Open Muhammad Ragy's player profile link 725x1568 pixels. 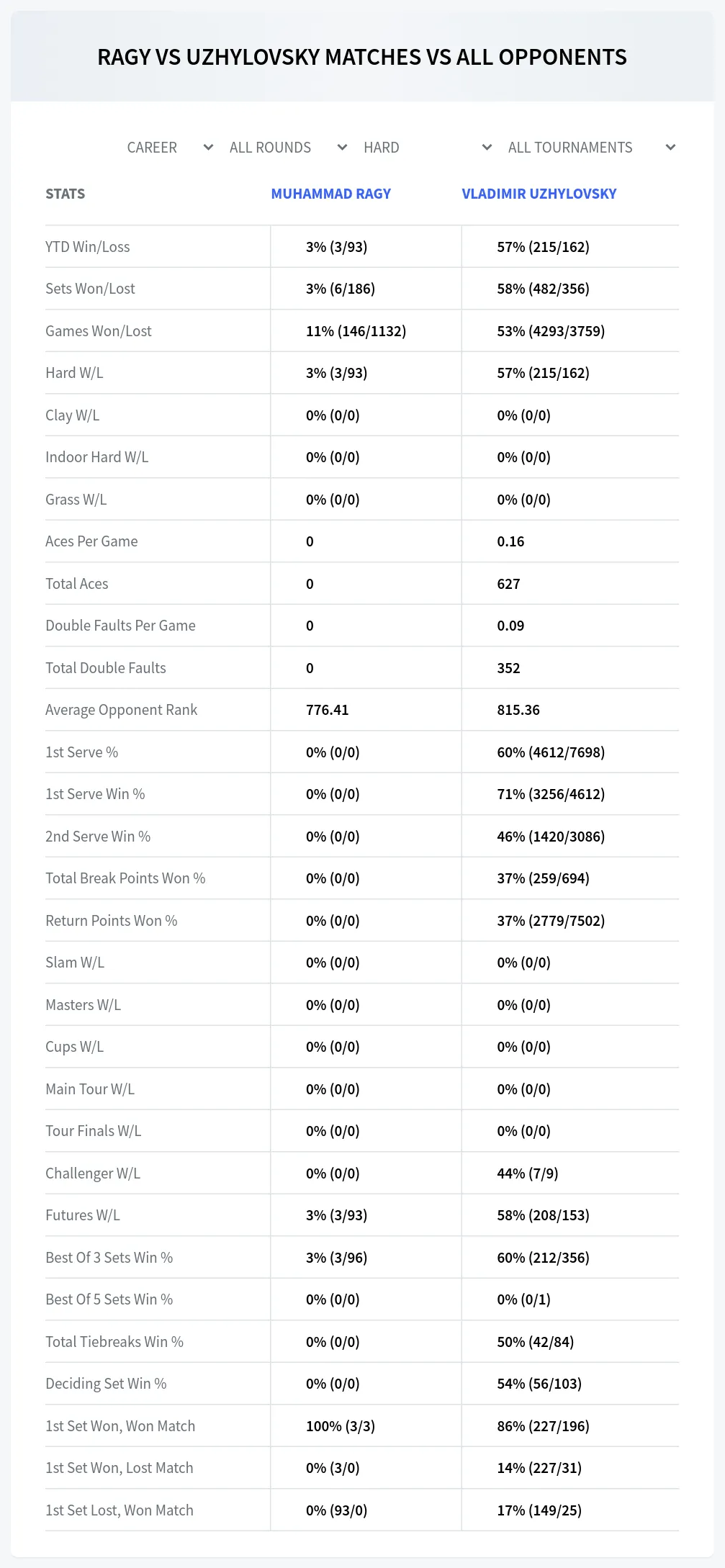pos(331,194)
